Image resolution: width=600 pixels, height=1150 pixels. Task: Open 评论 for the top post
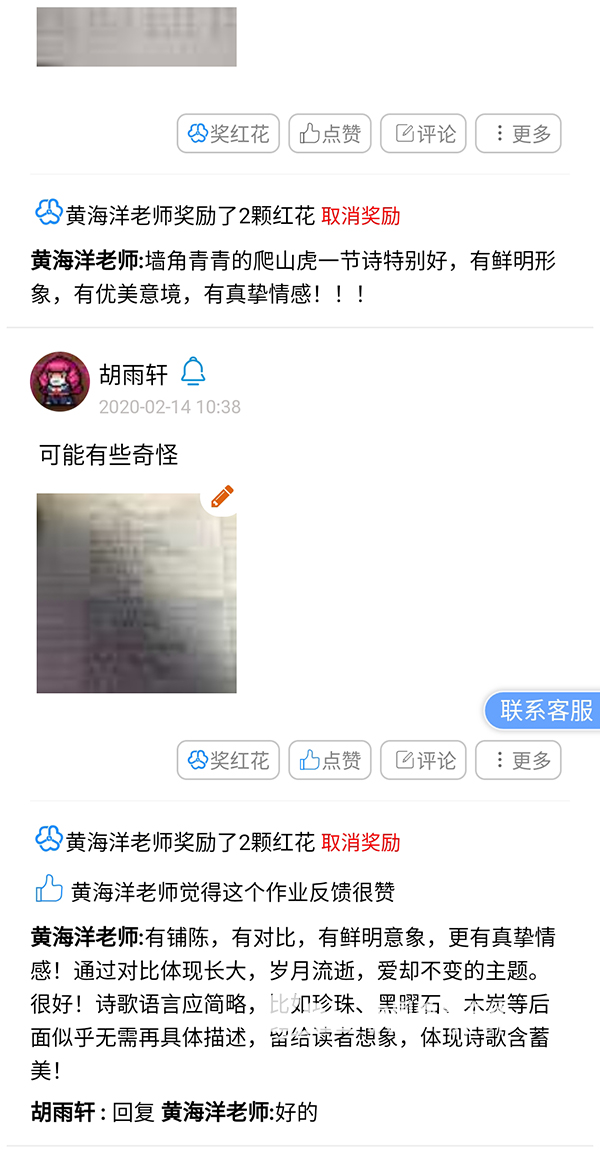pos(423,134)
